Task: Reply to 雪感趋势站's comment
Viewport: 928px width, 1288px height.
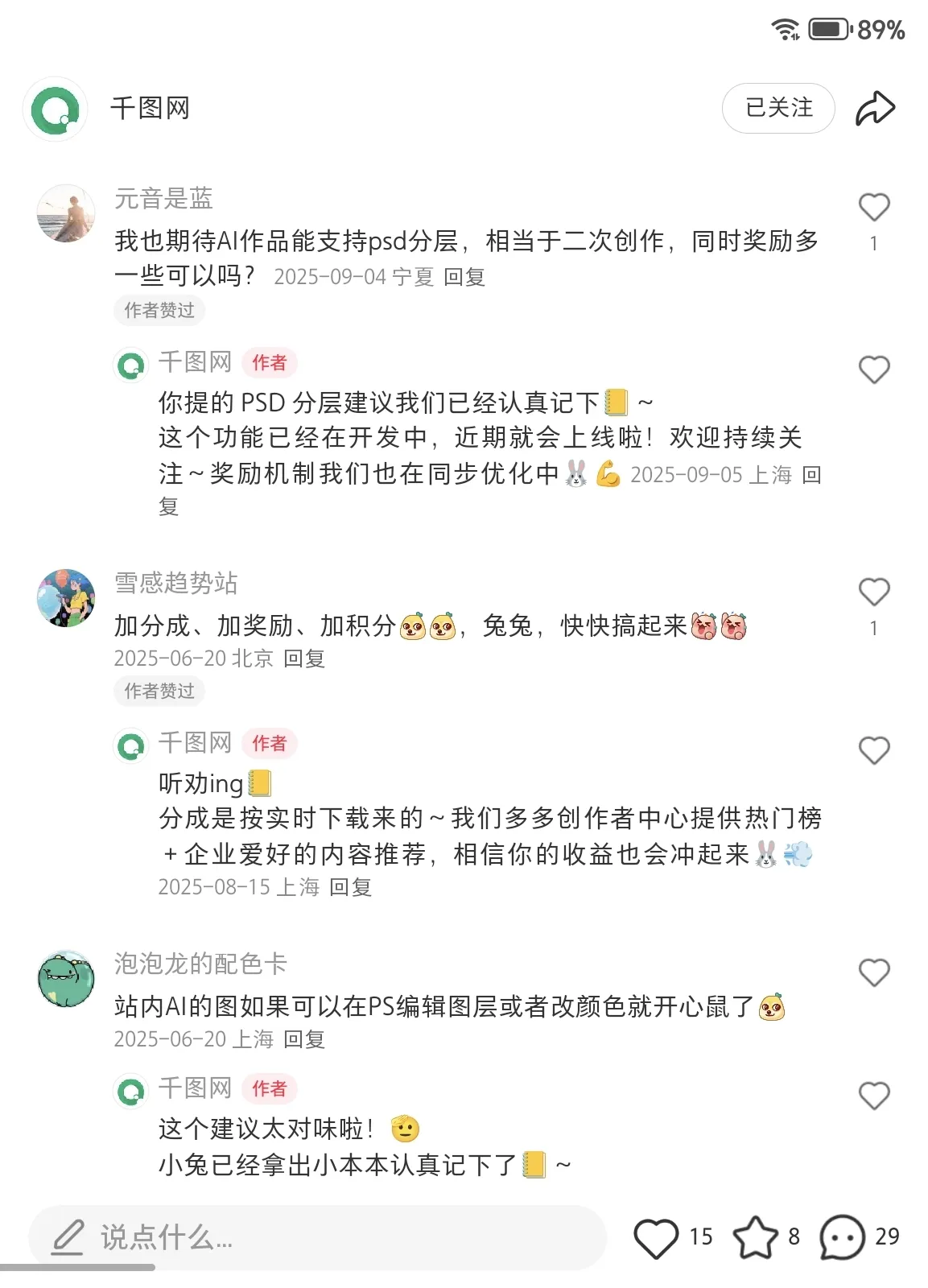Action: (x=304, y=658)
